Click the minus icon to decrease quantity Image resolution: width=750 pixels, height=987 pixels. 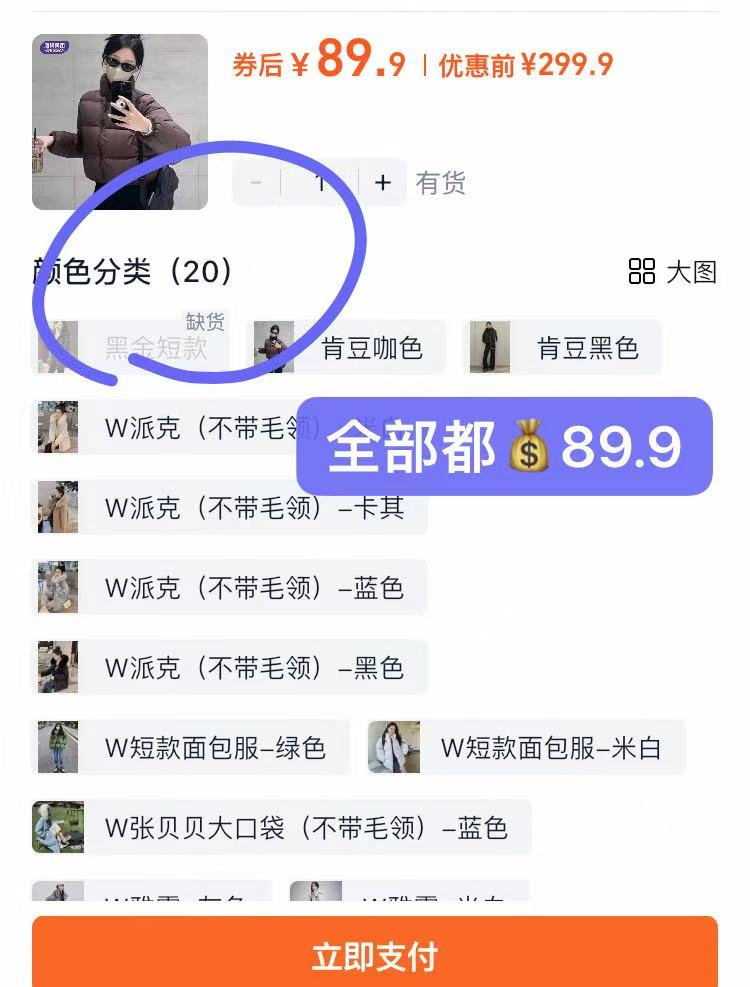[x=256, y=183]
